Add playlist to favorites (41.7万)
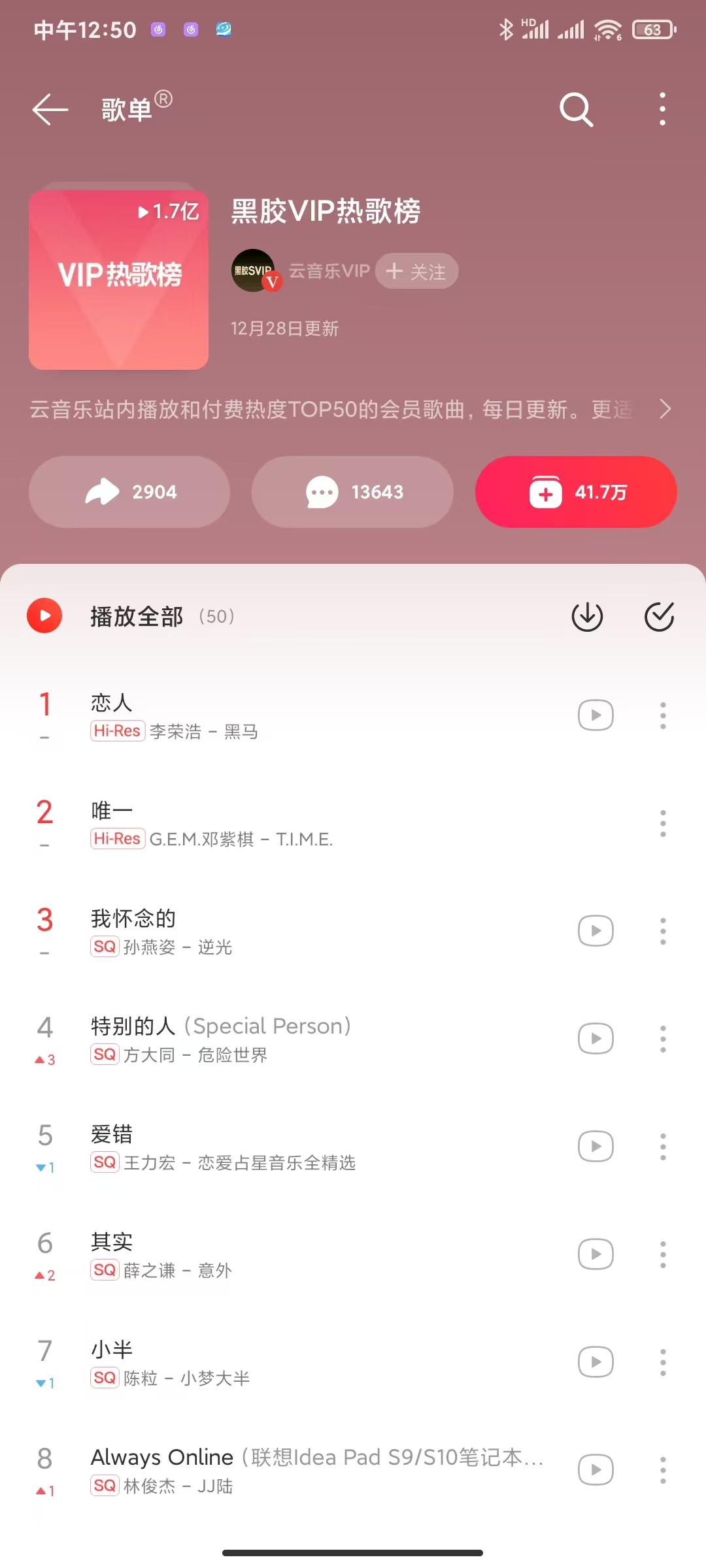 click(576, 492)
